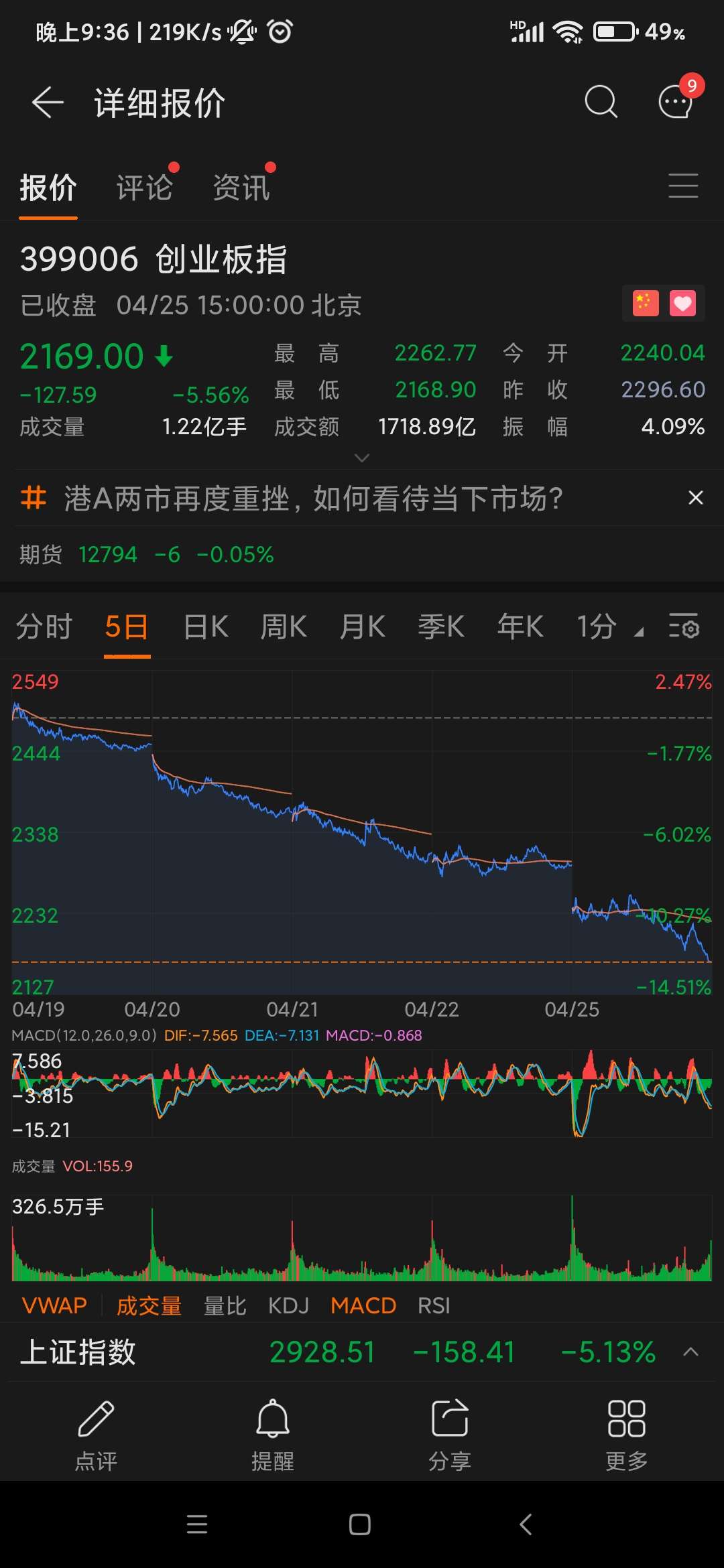The height and width of the screenshot is (1568, 724).
Task: Open chart settings icon
Action: pyautogui.click(x=684, y=627)
